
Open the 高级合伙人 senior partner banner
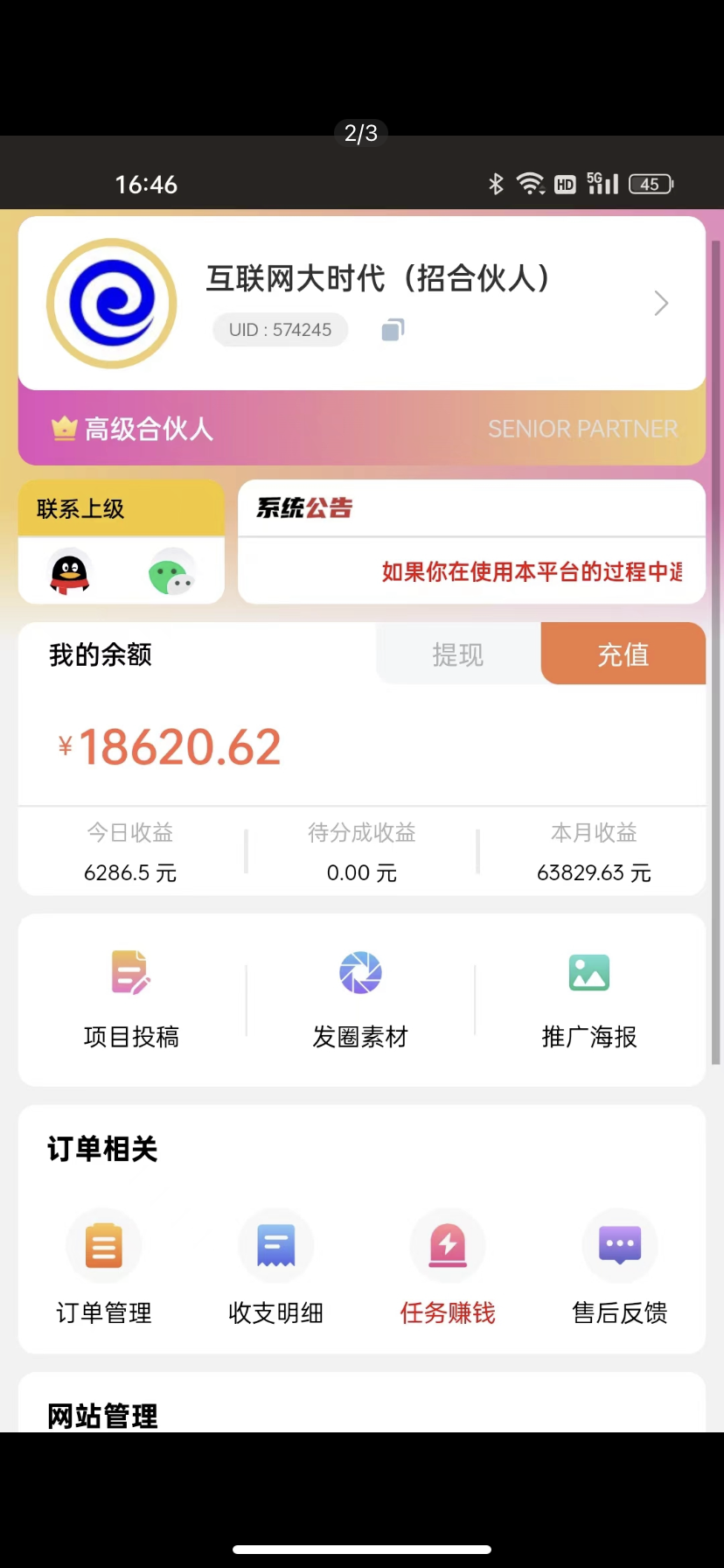[x=362, y=429]
